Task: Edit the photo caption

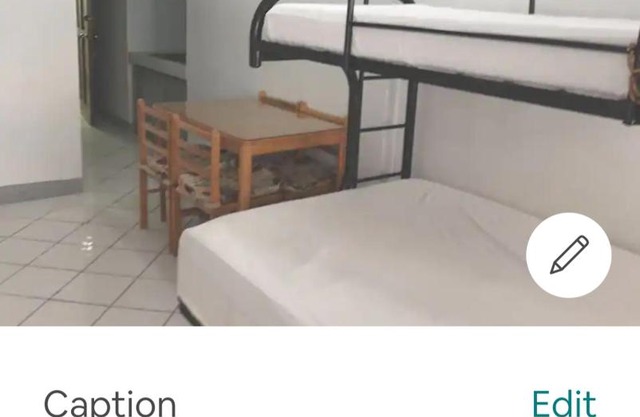Action: 563,402
